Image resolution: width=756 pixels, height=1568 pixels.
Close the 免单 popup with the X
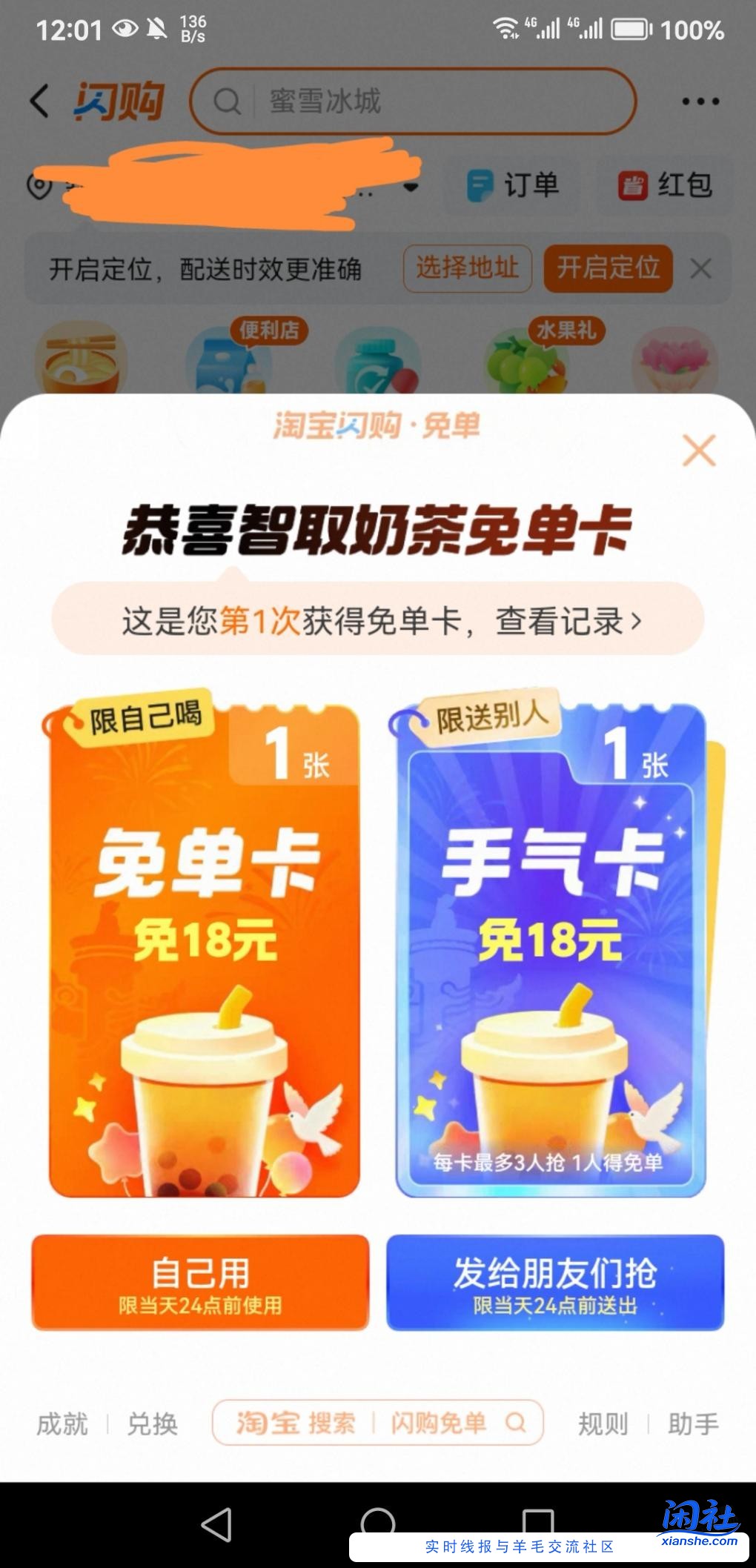pyautogui.click(x=699, y=451)
